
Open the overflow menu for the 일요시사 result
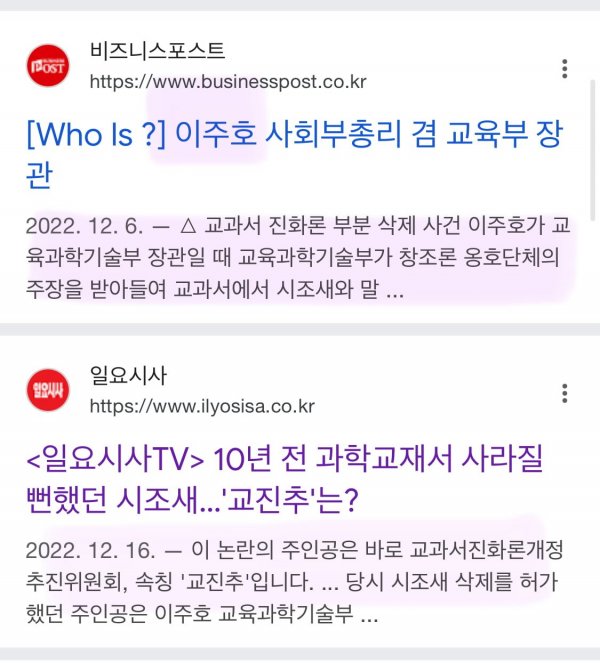(565, 392)
